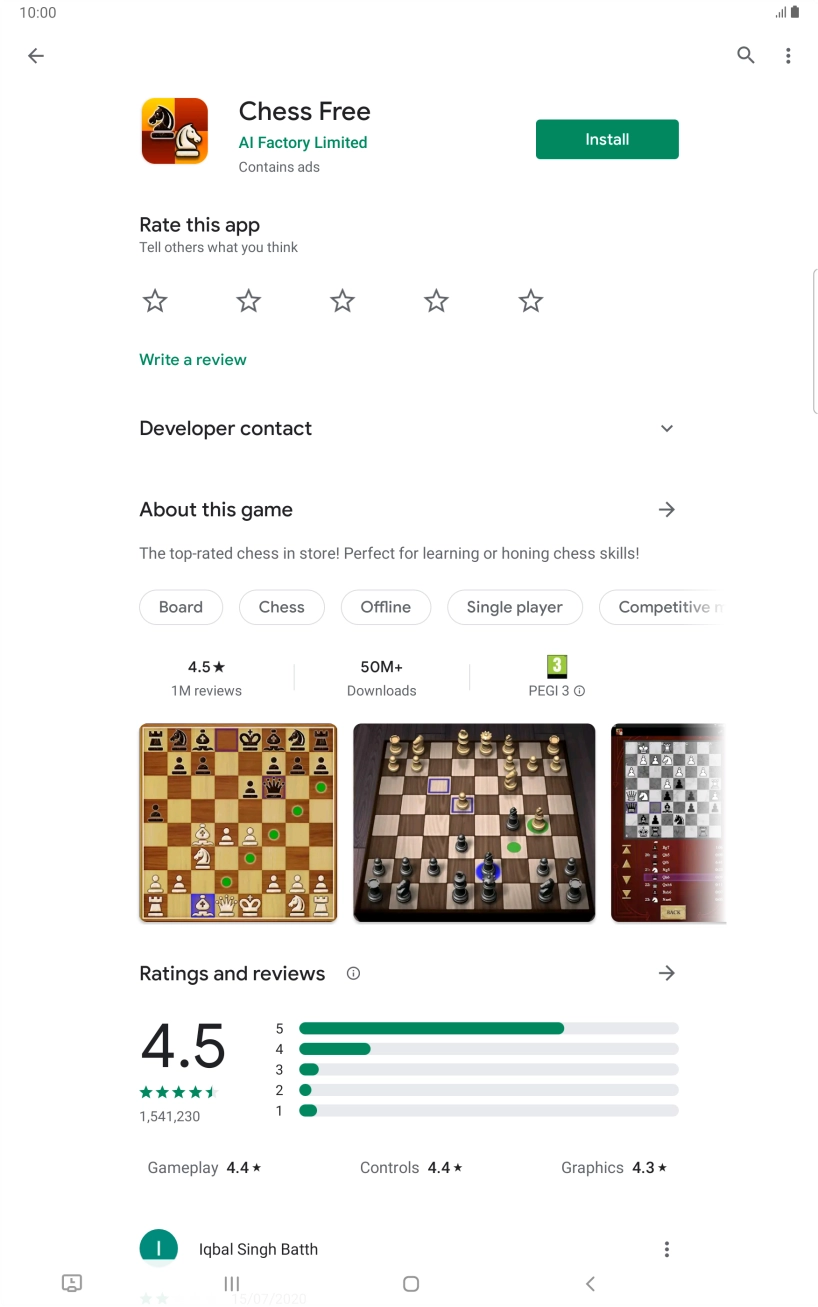Tap Write a review
Image resolution: width=818 pixels, height=1307 pixels.
(193, 360)
